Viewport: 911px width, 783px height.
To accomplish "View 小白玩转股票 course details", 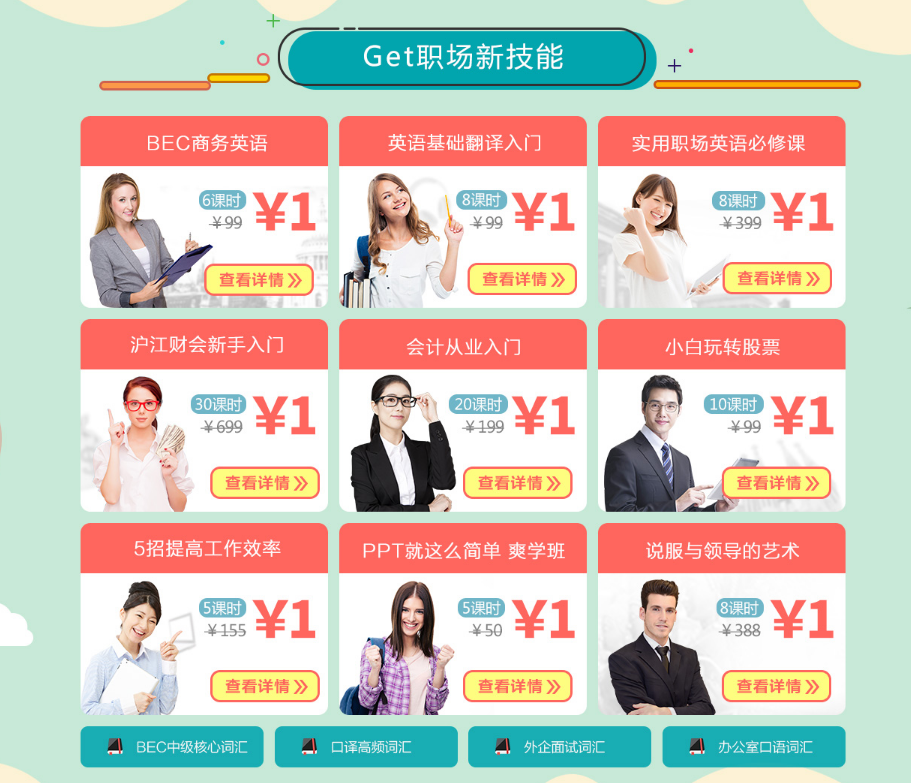I will click(776, 483).
